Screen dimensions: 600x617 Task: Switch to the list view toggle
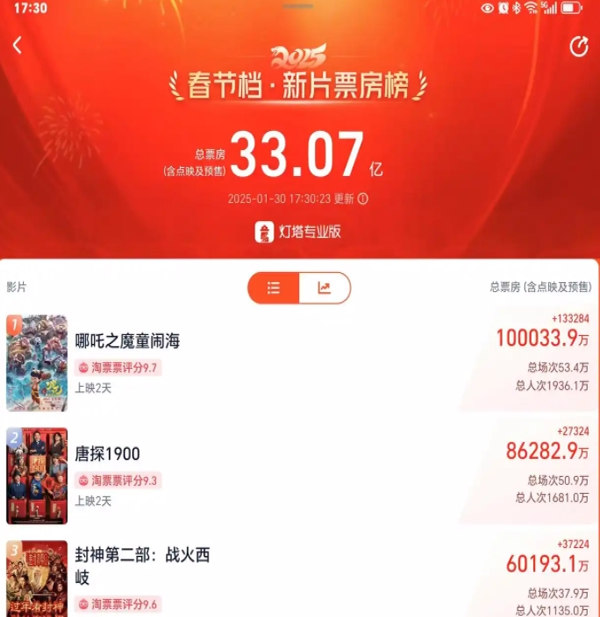coord(274,288)
